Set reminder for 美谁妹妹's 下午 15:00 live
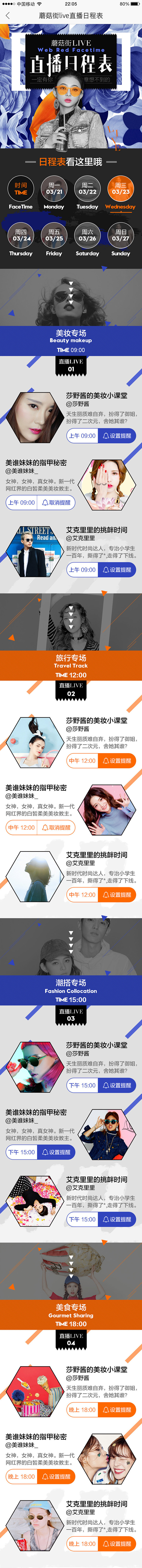The height and width of the screenshot is (1568, 142). point(56,1152)
